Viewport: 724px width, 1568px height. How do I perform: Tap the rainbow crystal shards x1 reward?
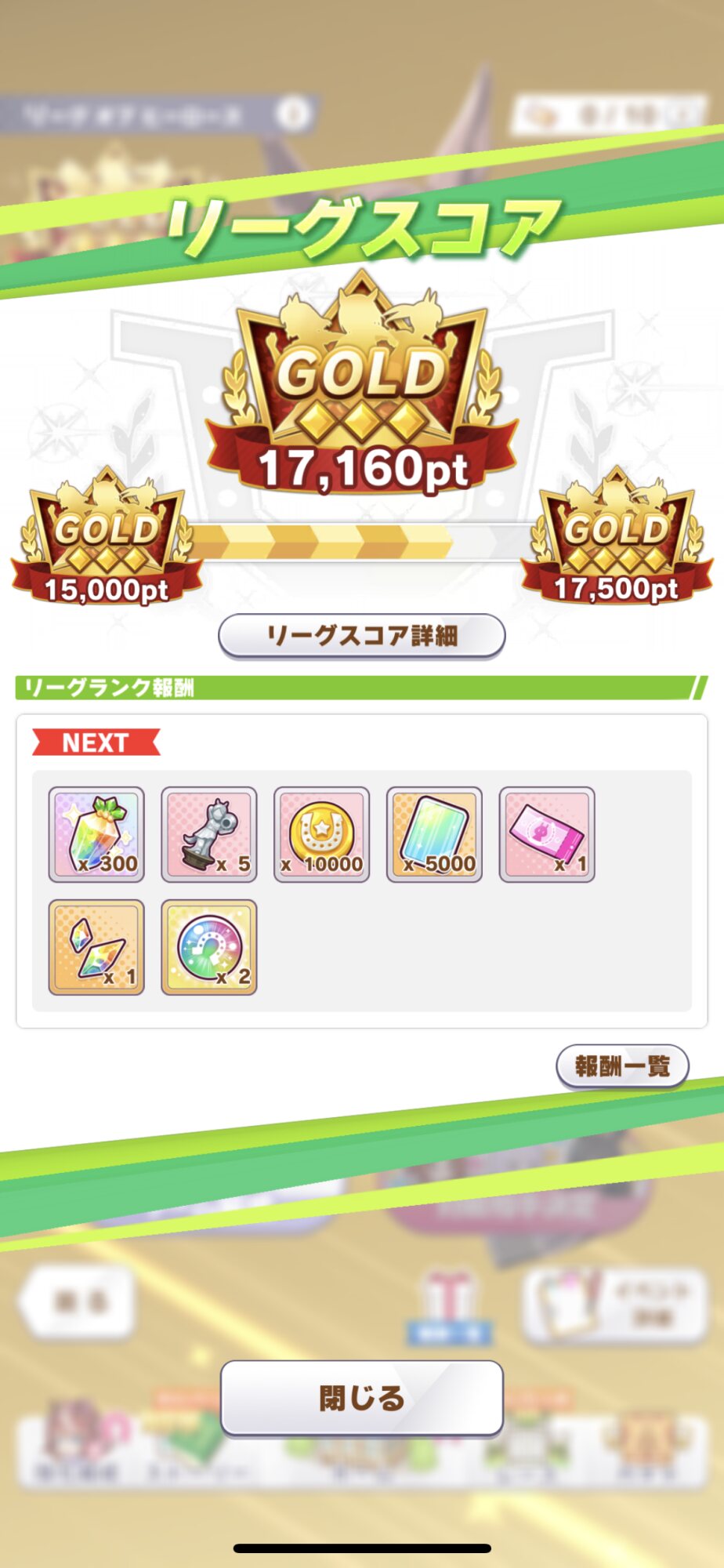coord(96,947)
